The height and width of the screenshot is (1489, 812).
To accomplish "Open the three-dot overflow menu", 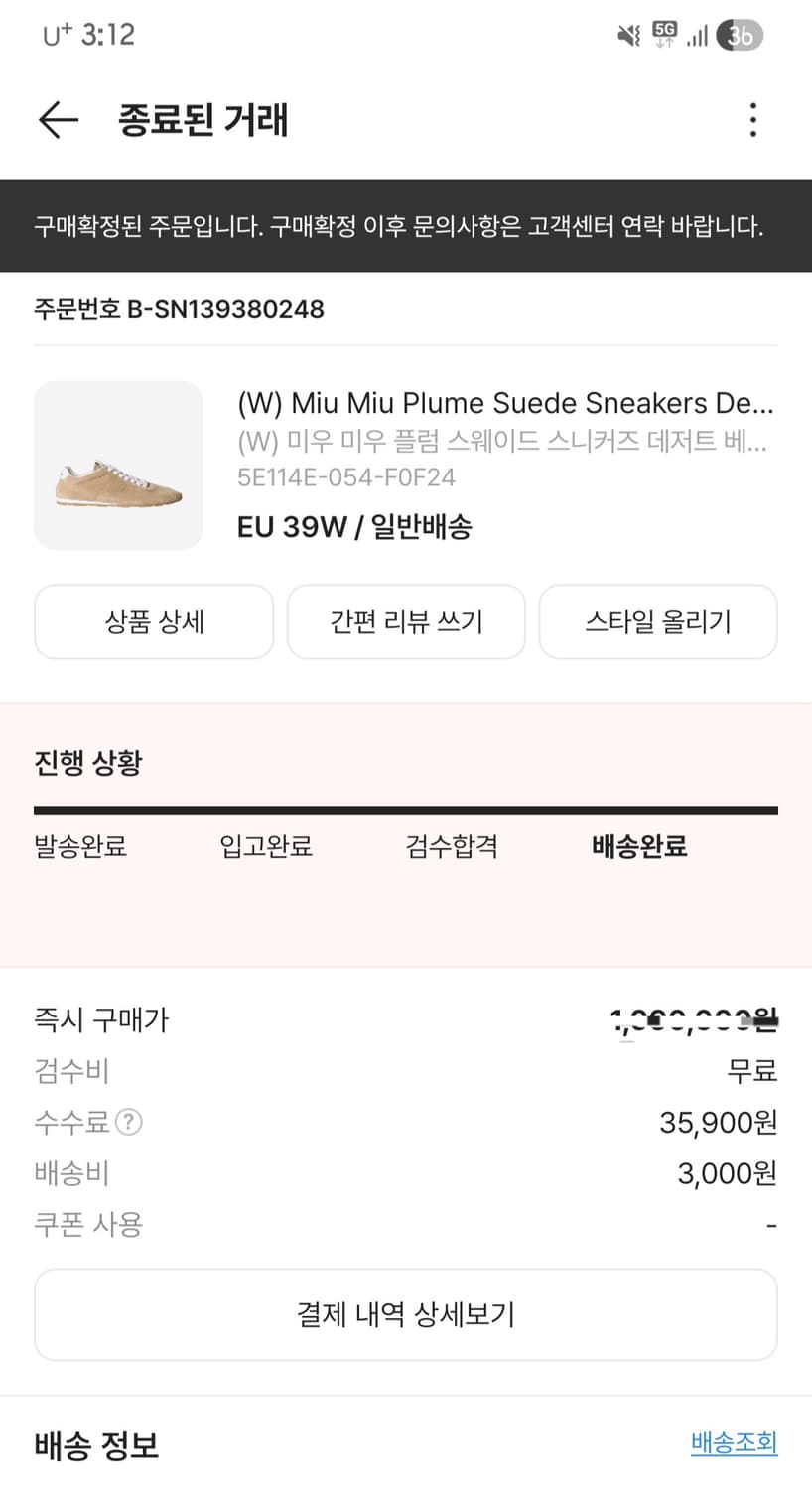I will (753, 119).
